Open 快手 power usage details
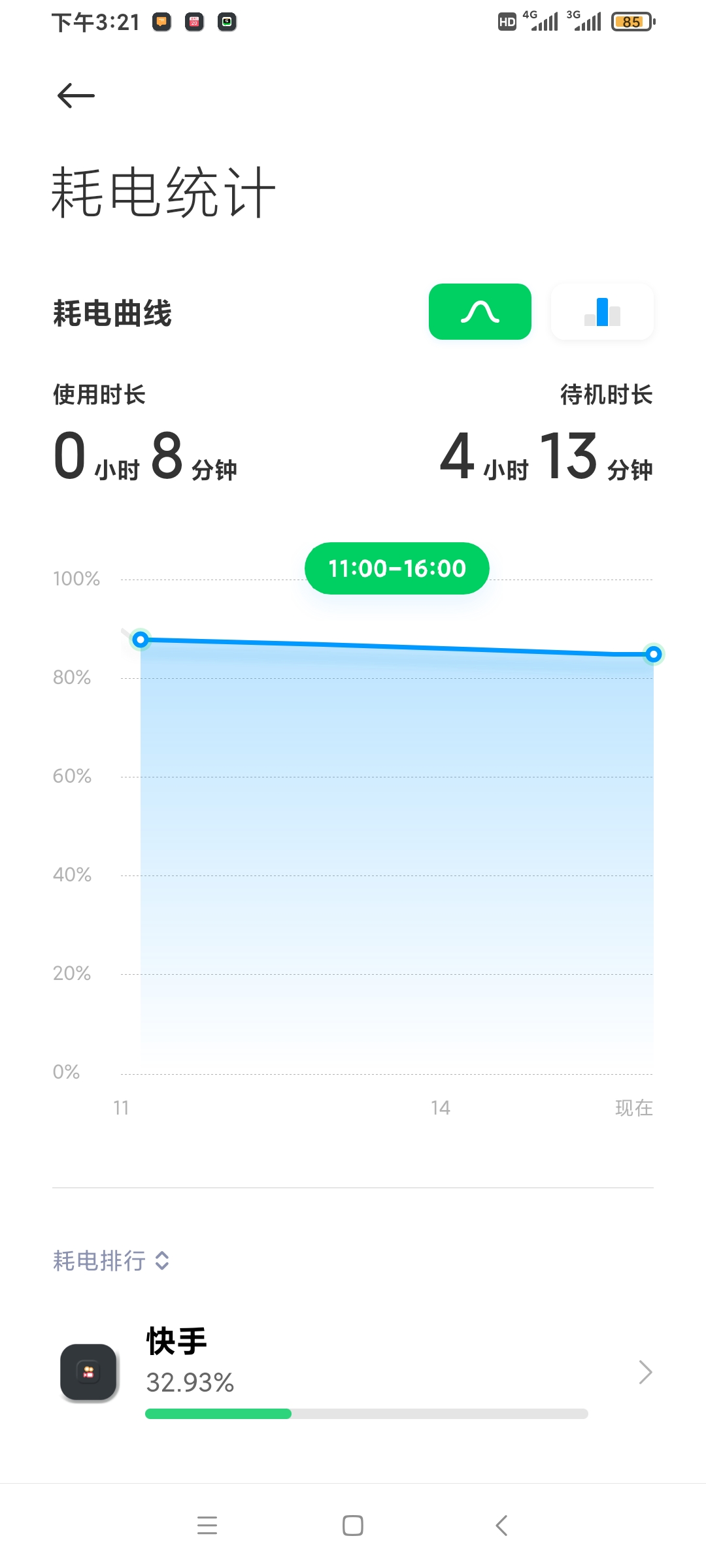This screenshot has width=706, height=1568. 353,1372
